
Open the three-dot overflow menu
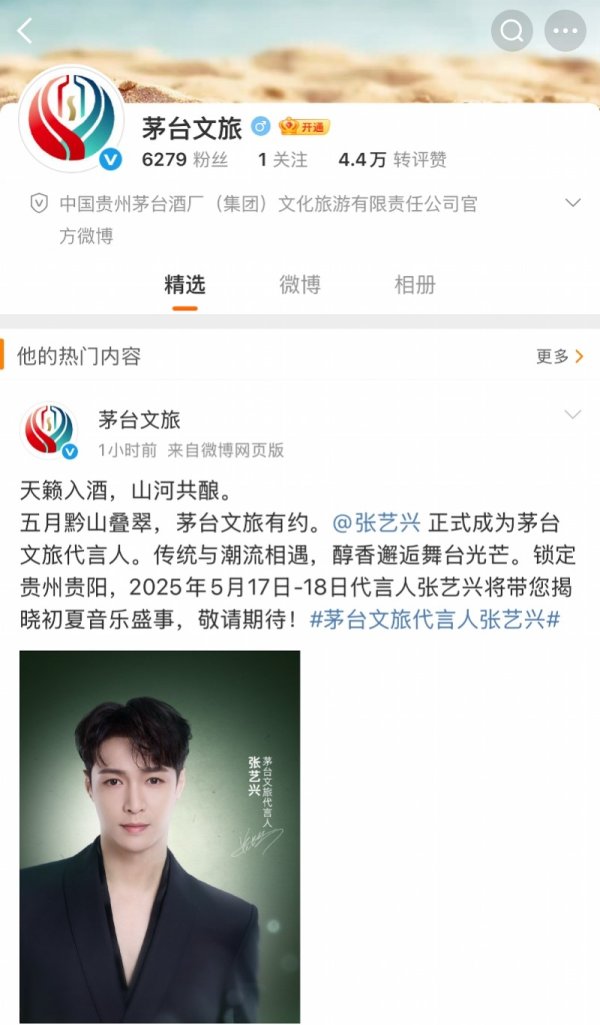pos(566,31)
